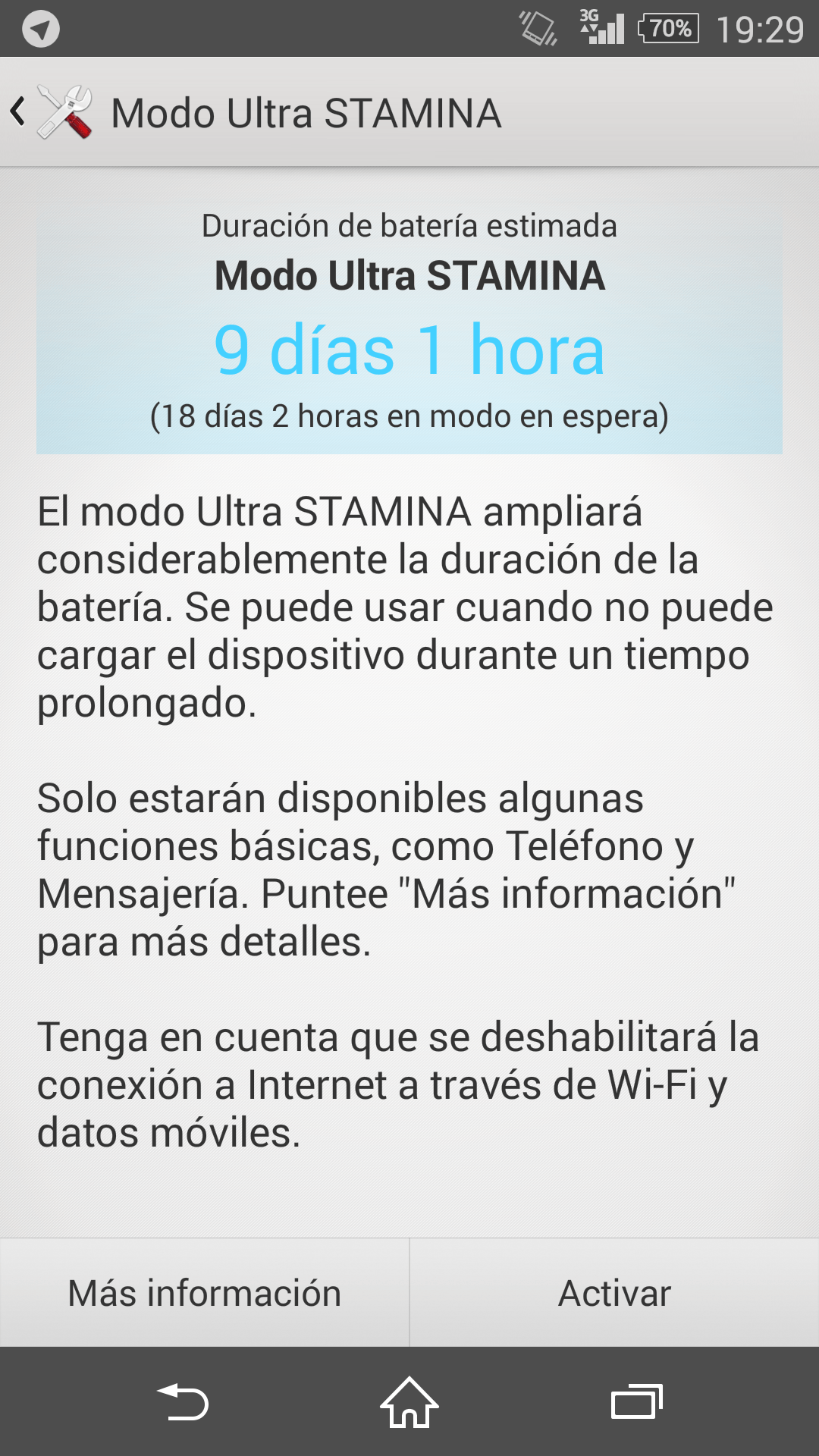Tap the system back button
Image resolution: width=819 pixels, height=1456 pixels.
tap(183, 1401)
